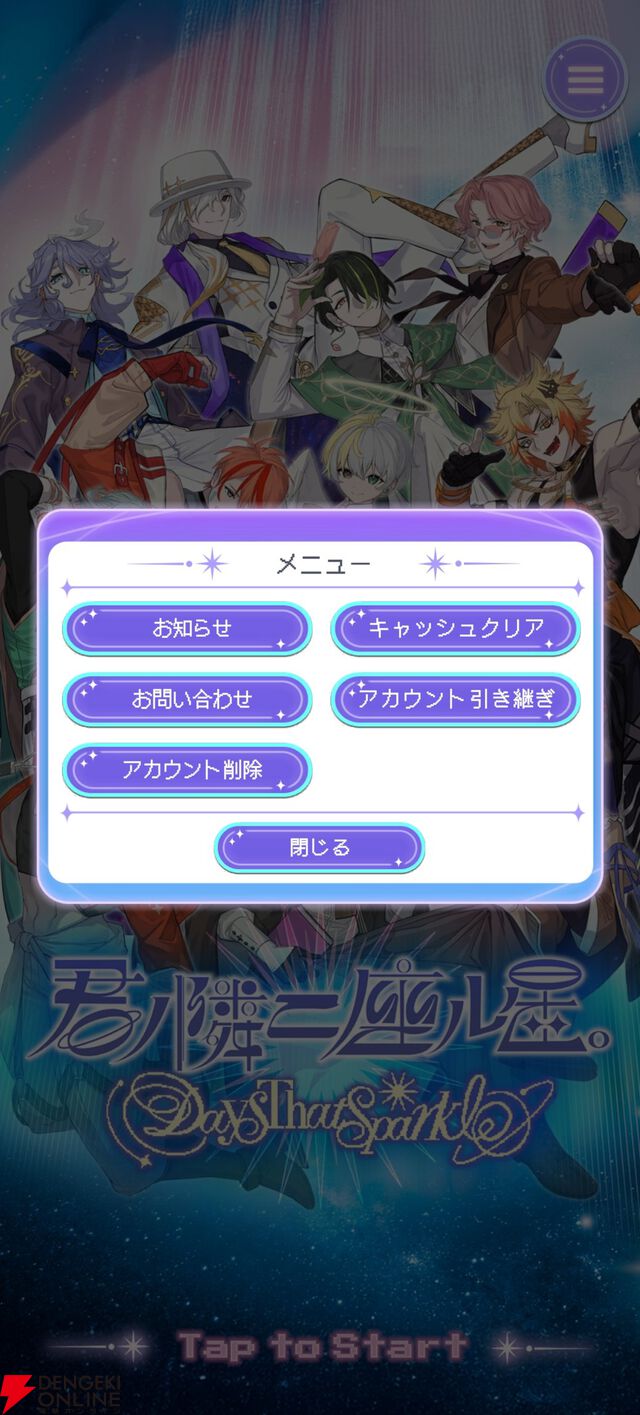Open the お知らせ notices
The height and width of the screenshot is (1415, 640).
click(x=187, y=629)
